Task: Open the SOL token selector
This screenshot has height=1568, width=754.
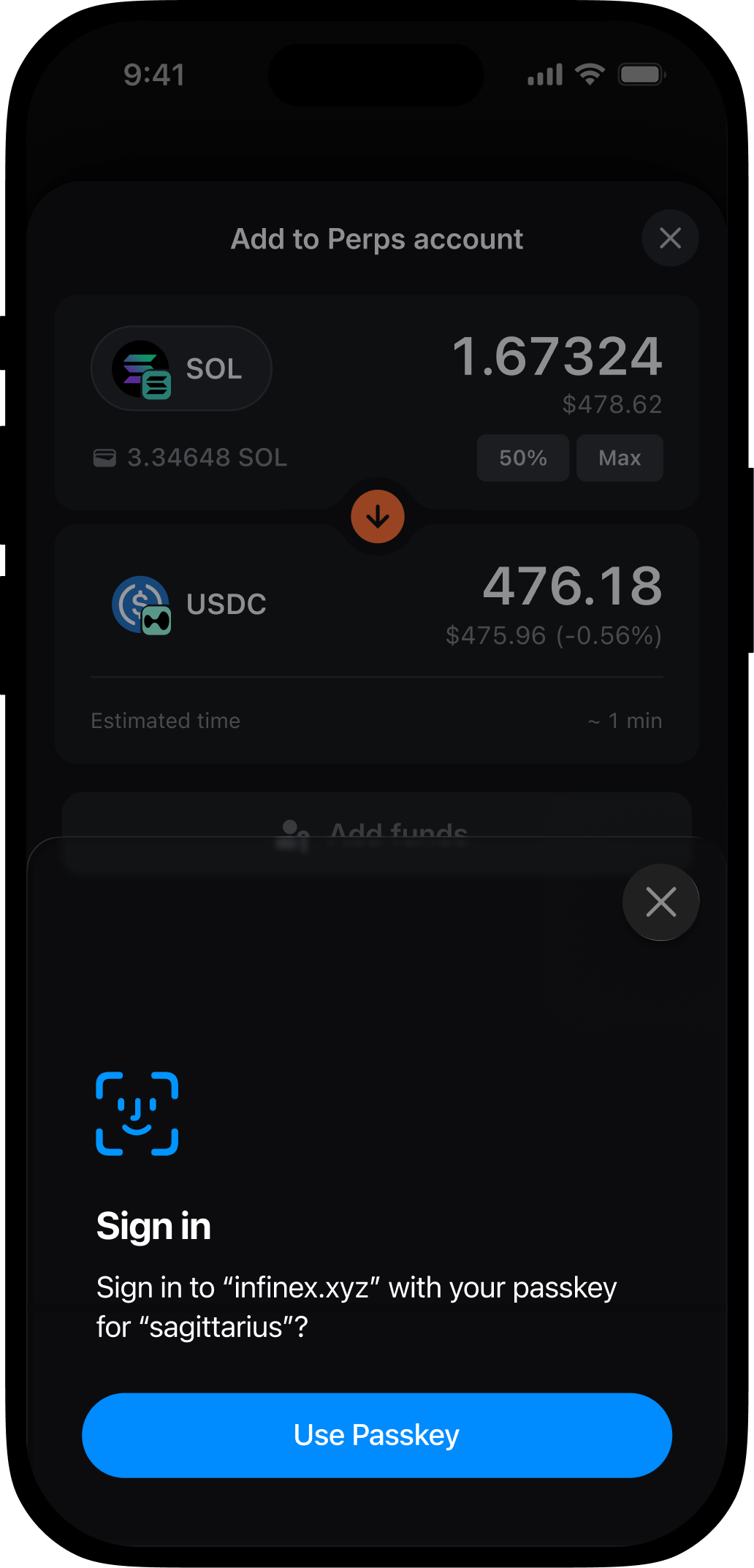Action: [181, 368]
